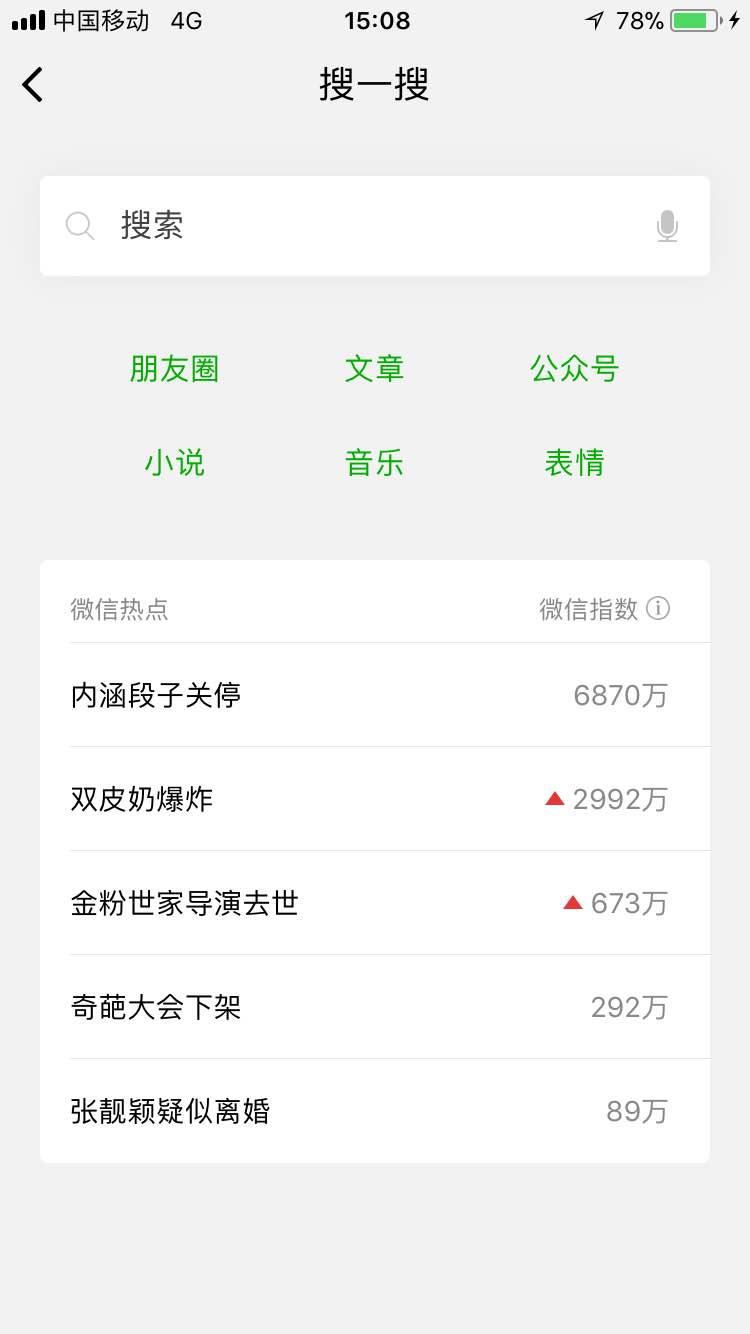Open the 小说 search category

pyautogui.click(x=174, y=463)
